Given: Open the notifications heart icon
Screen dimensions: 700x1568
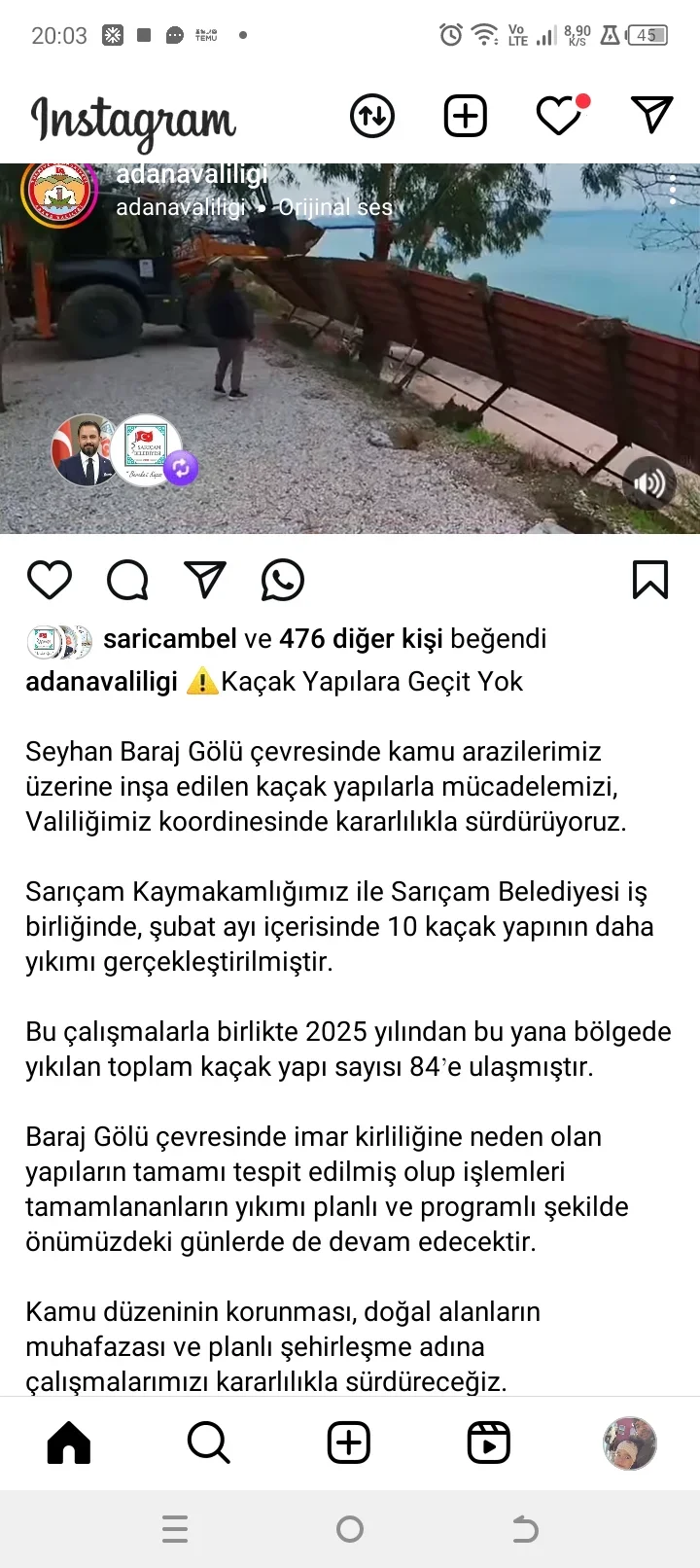Looking at the screenshot, I should click(559, 117).
